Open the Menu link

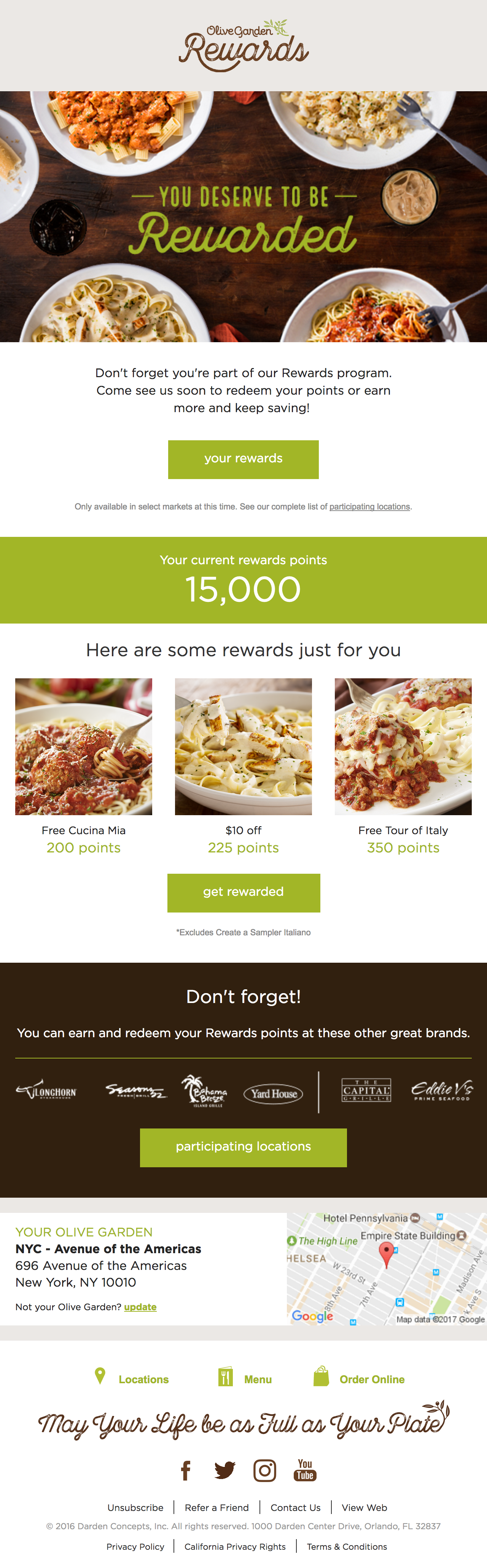point(258,1379)
